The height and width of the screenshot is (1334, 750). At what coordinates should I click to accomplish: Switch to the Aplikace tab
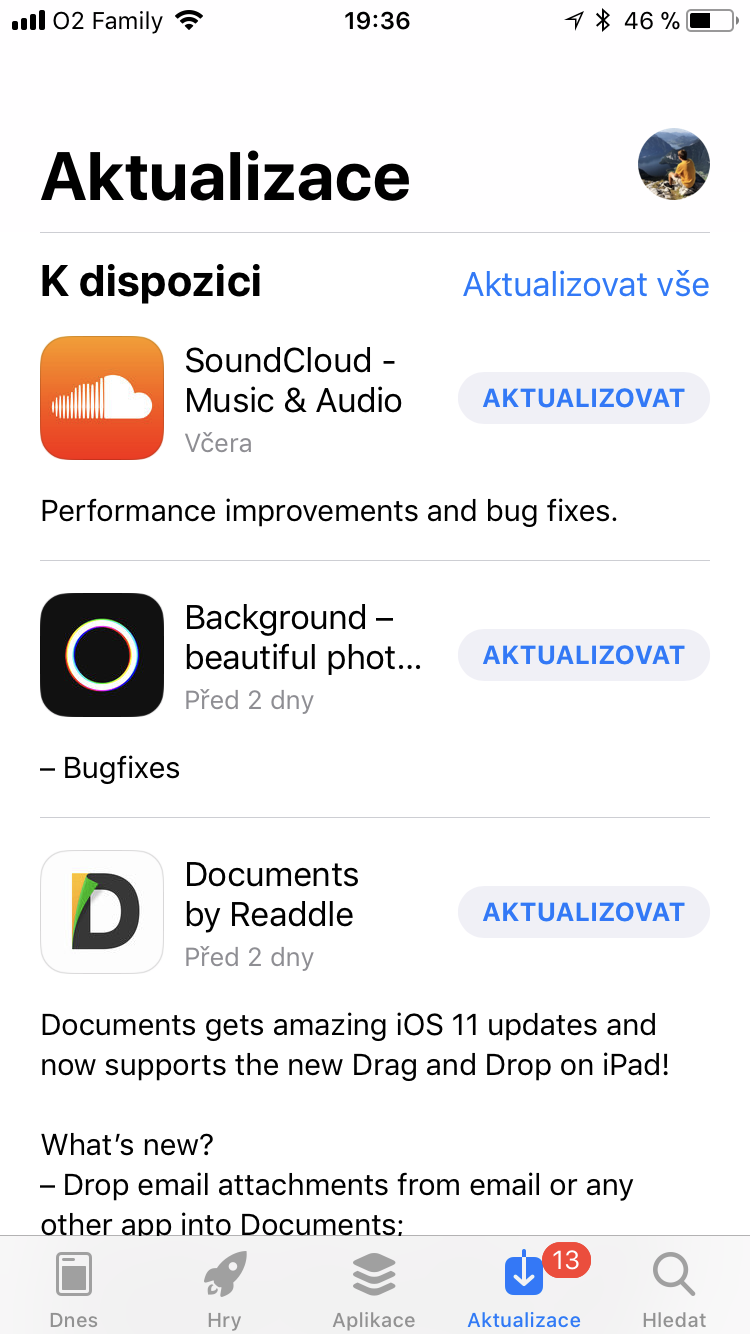[x=374, y=1288]
